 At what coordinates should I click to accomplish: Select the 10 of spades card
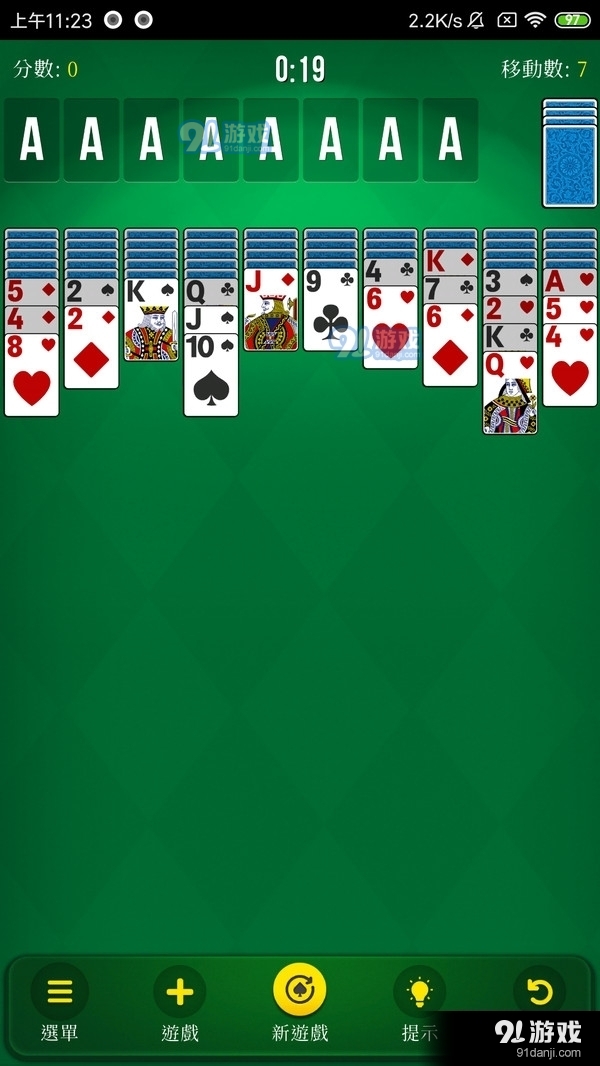point(211,378)
